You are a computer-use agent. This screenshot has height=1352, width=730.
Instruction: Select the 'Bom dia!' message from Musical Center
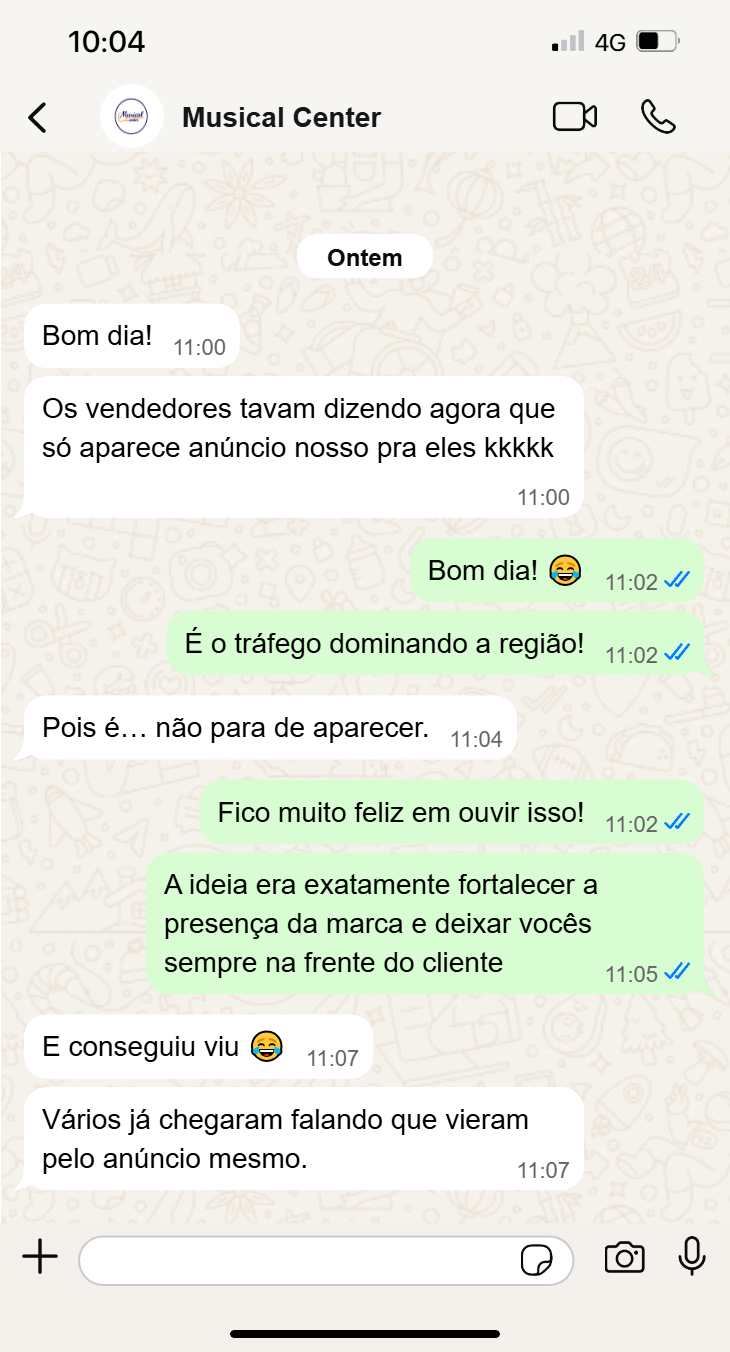click(130, 335)
